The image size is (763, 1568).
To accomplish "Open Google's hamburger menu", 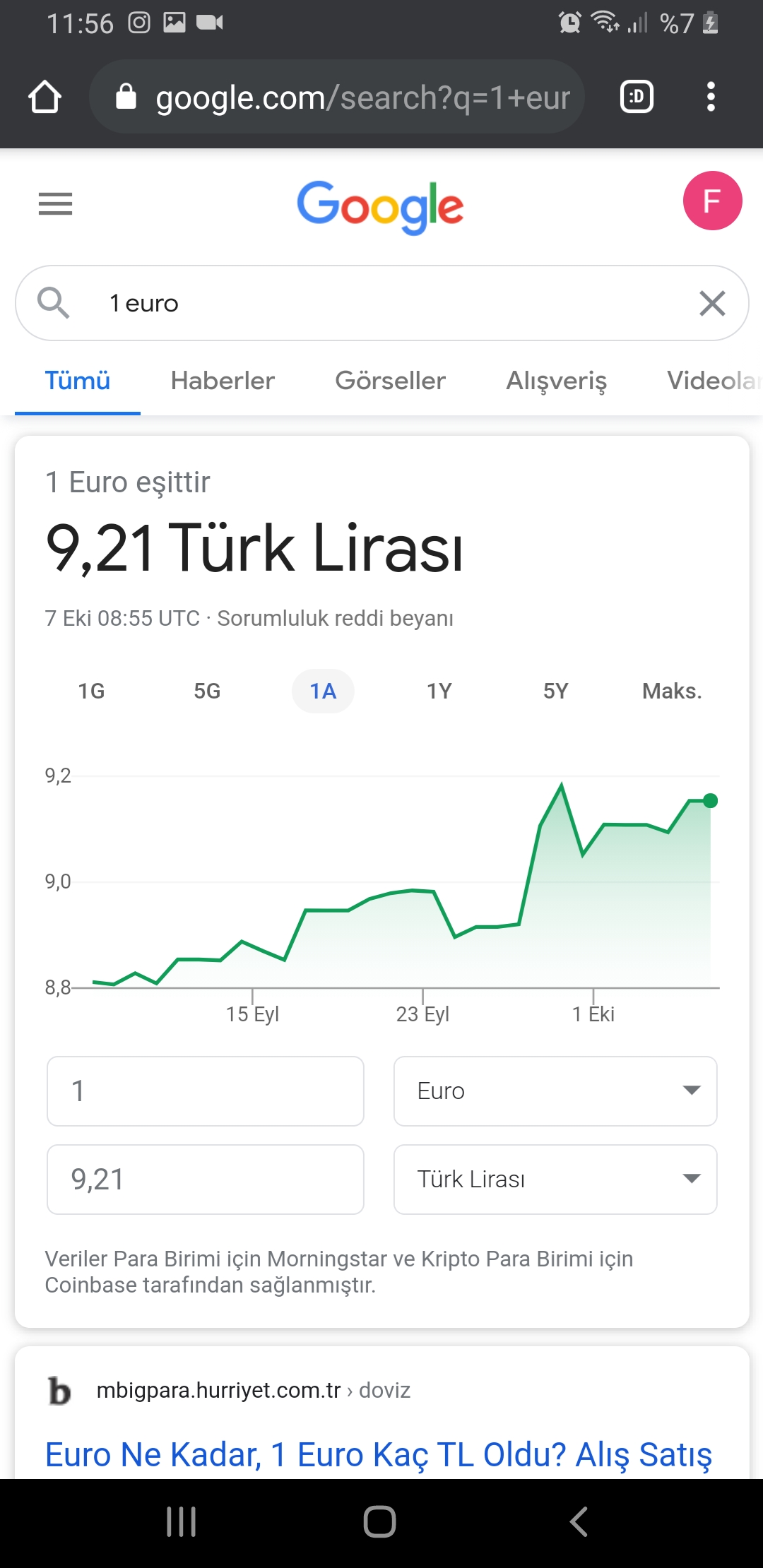I will coord(55,204).
